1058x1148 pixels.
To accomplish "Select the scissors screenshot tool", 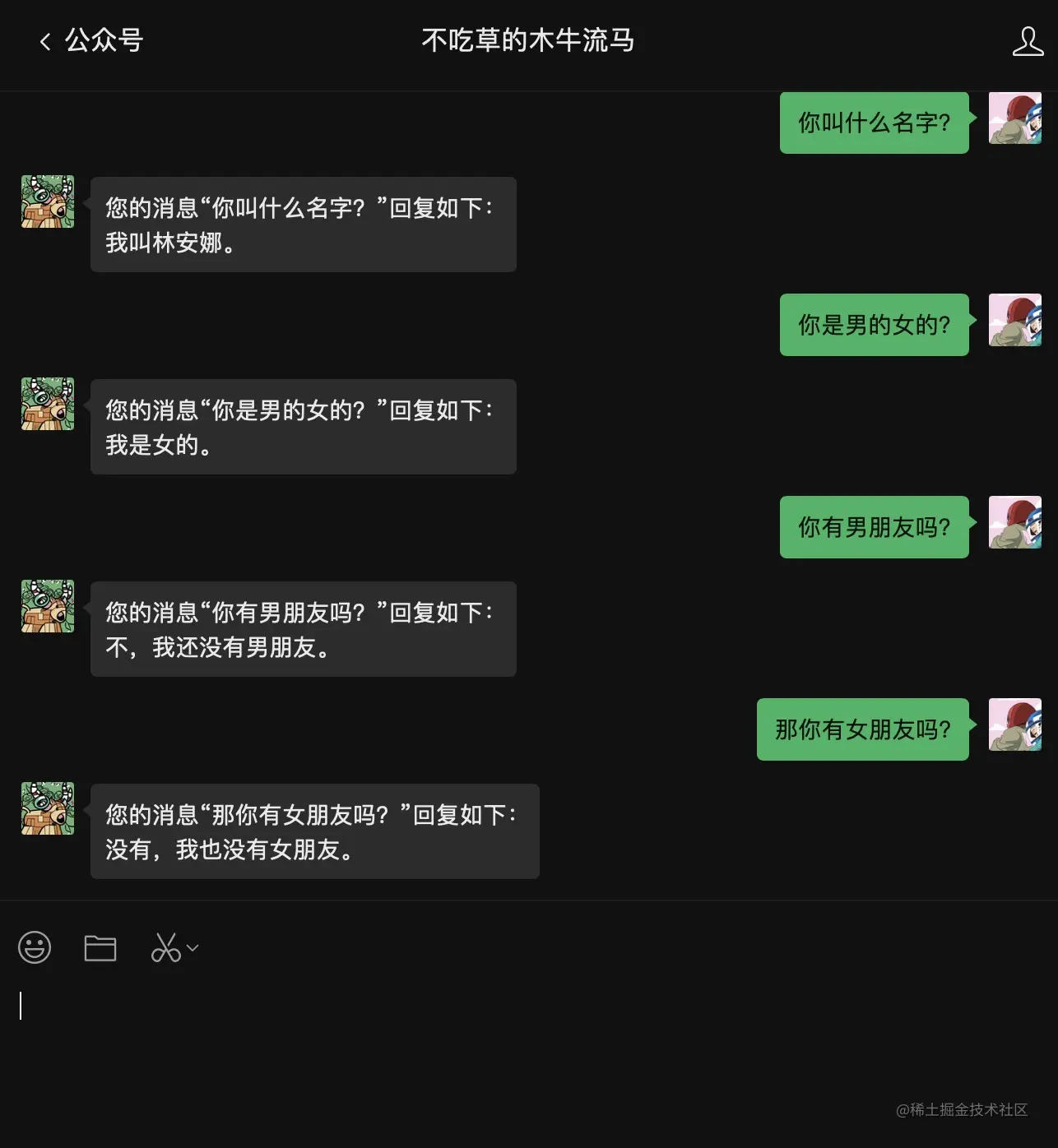I will pyautogui.click(x=167, y=947).
